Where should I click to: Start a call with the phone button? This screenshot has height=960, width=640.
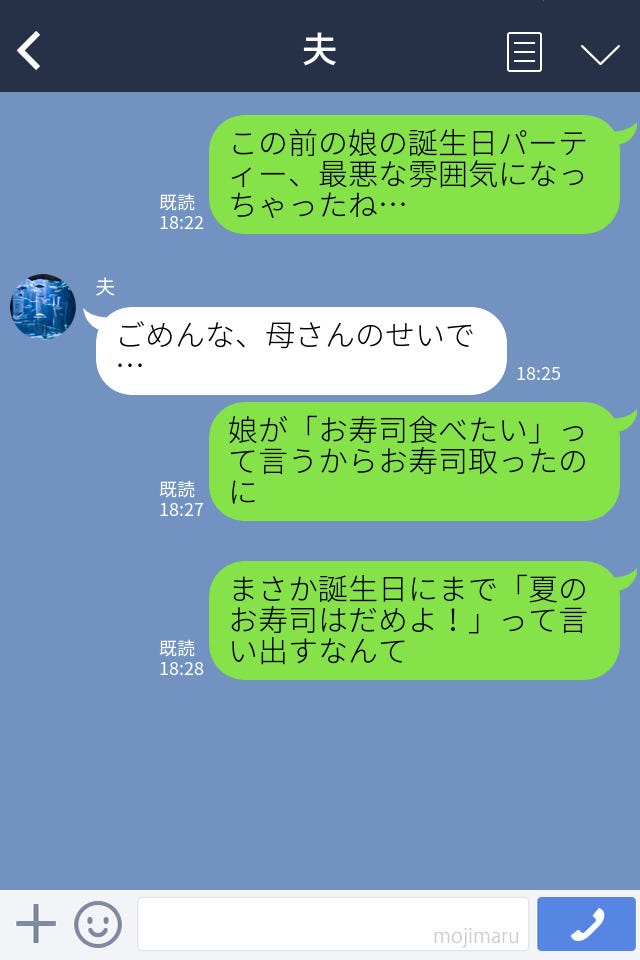click(586, 924)
